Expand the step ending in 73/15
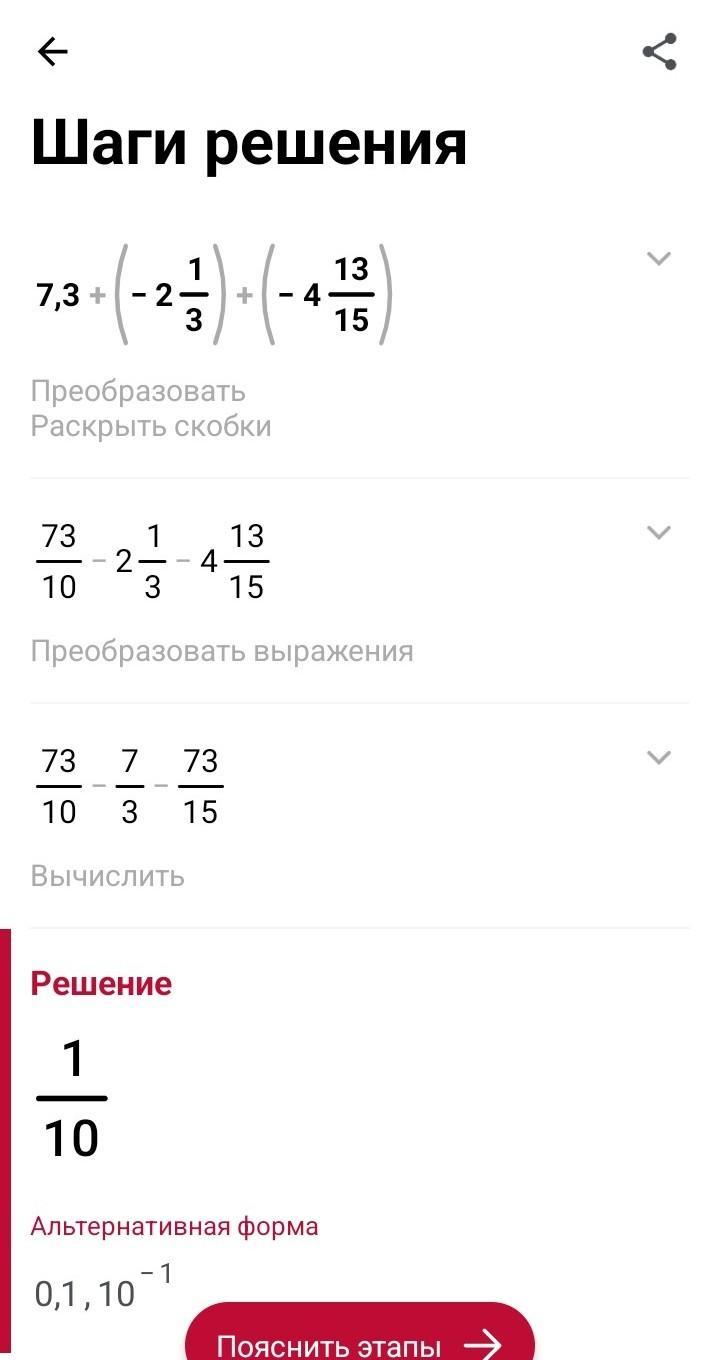This screenshot has width=720, height=1360. (658, 757)
